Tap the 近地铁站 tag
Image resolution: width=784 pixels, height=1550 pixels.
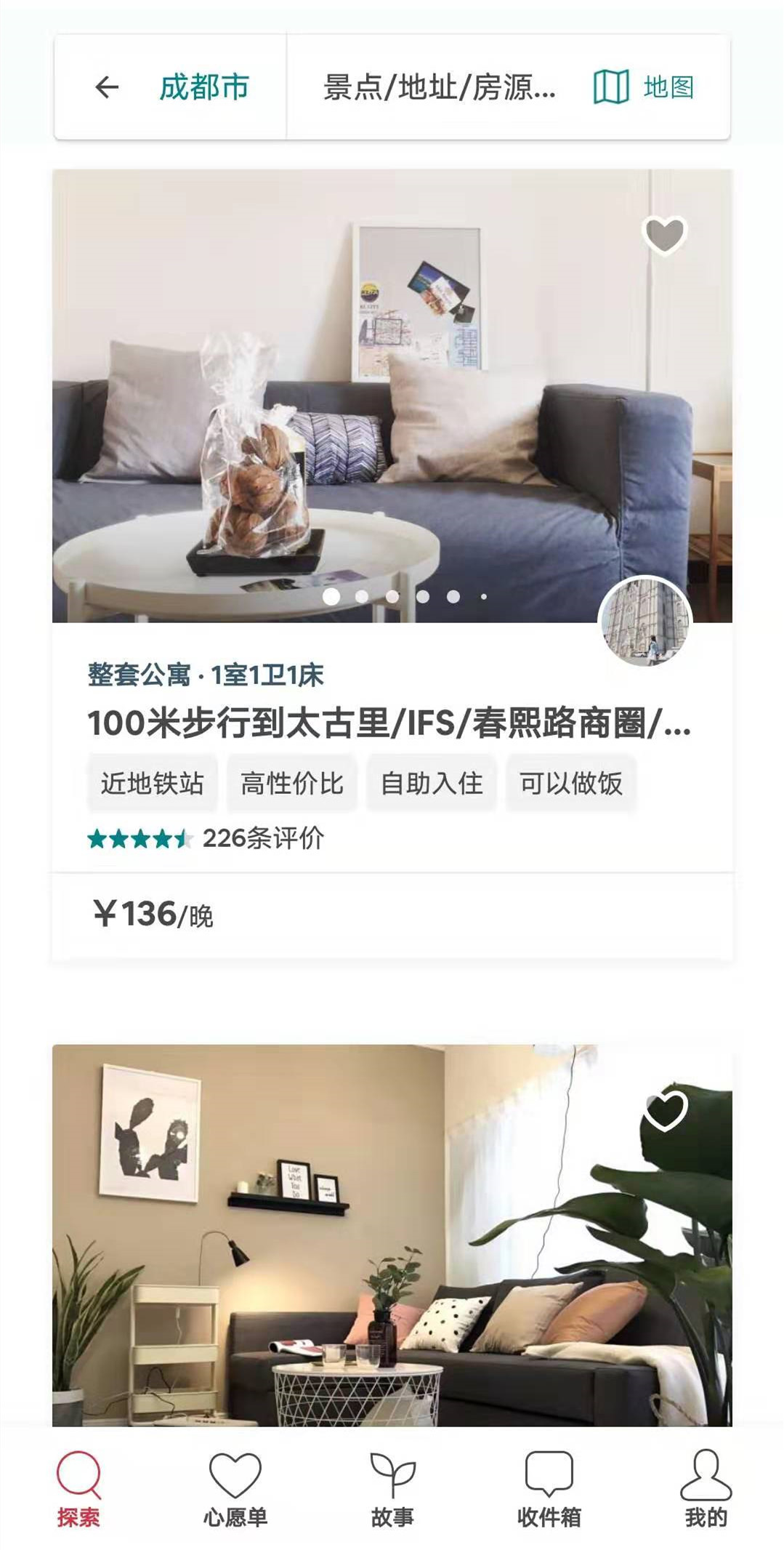(153, 783)
